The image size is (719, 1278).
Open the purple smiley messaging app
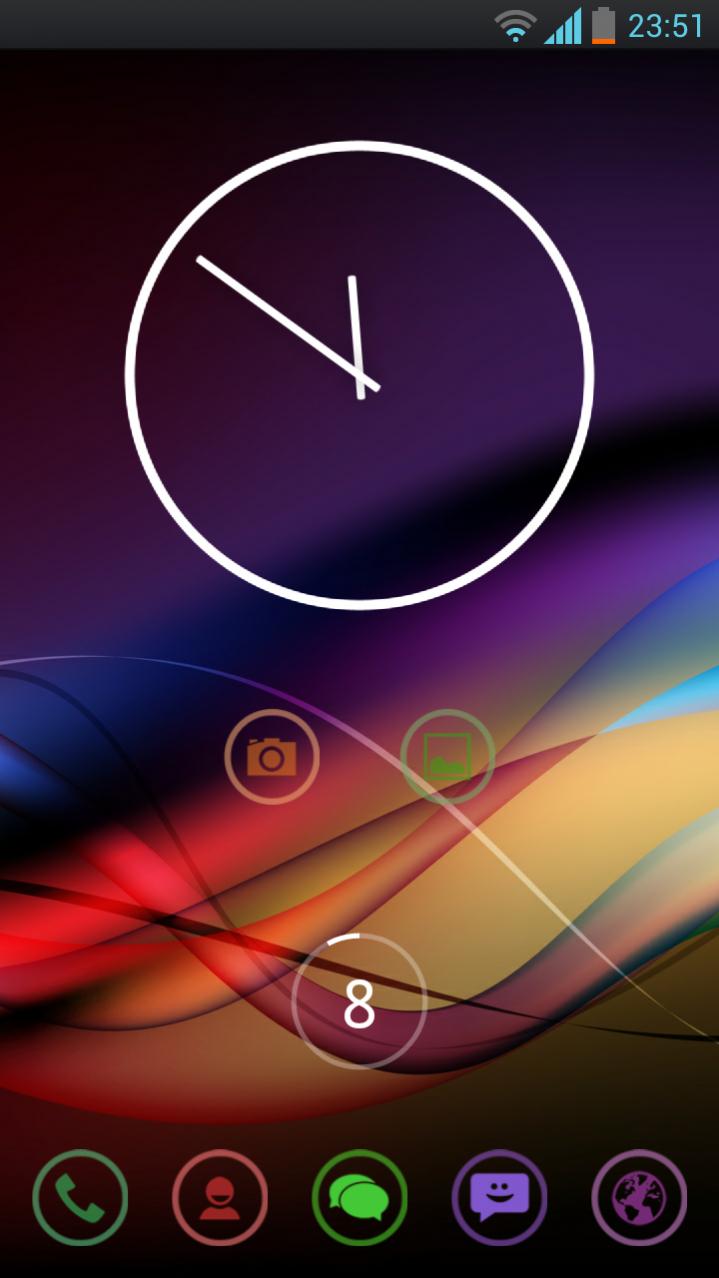coord(499,1197)
